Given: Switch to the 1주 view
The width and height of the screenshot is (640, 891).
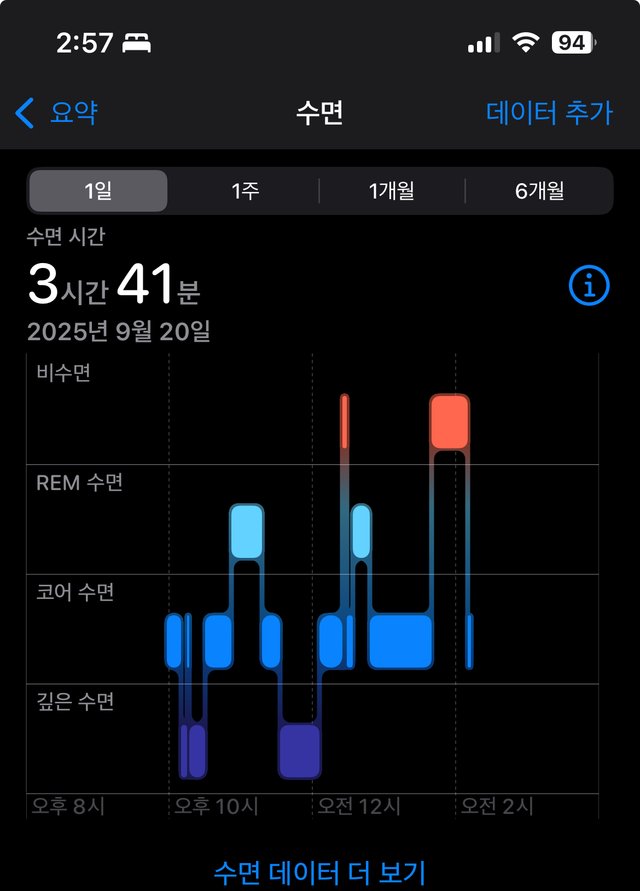Looking at the screenshot, I should tap(245, 191).
